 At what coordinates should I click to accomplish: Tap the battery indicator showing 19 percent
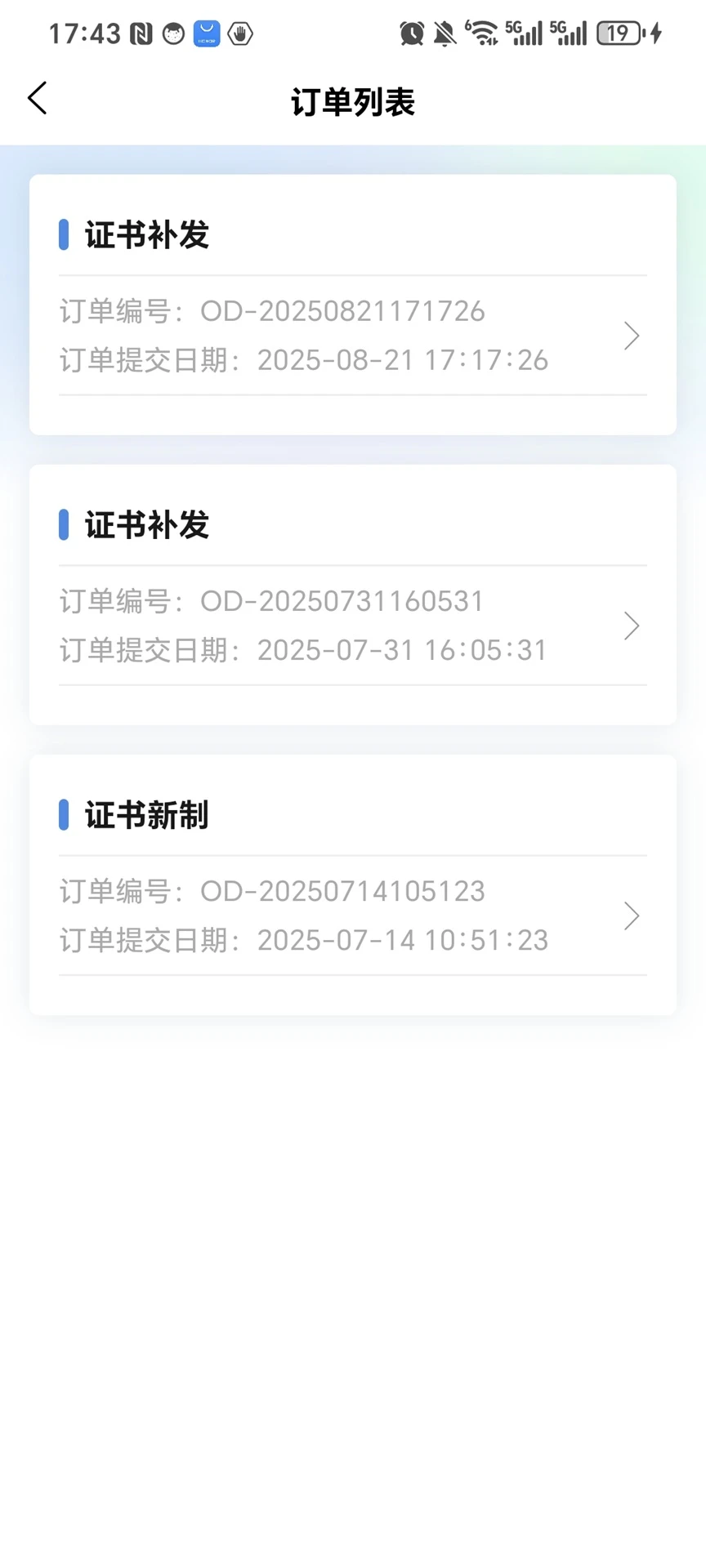(619, 33)
